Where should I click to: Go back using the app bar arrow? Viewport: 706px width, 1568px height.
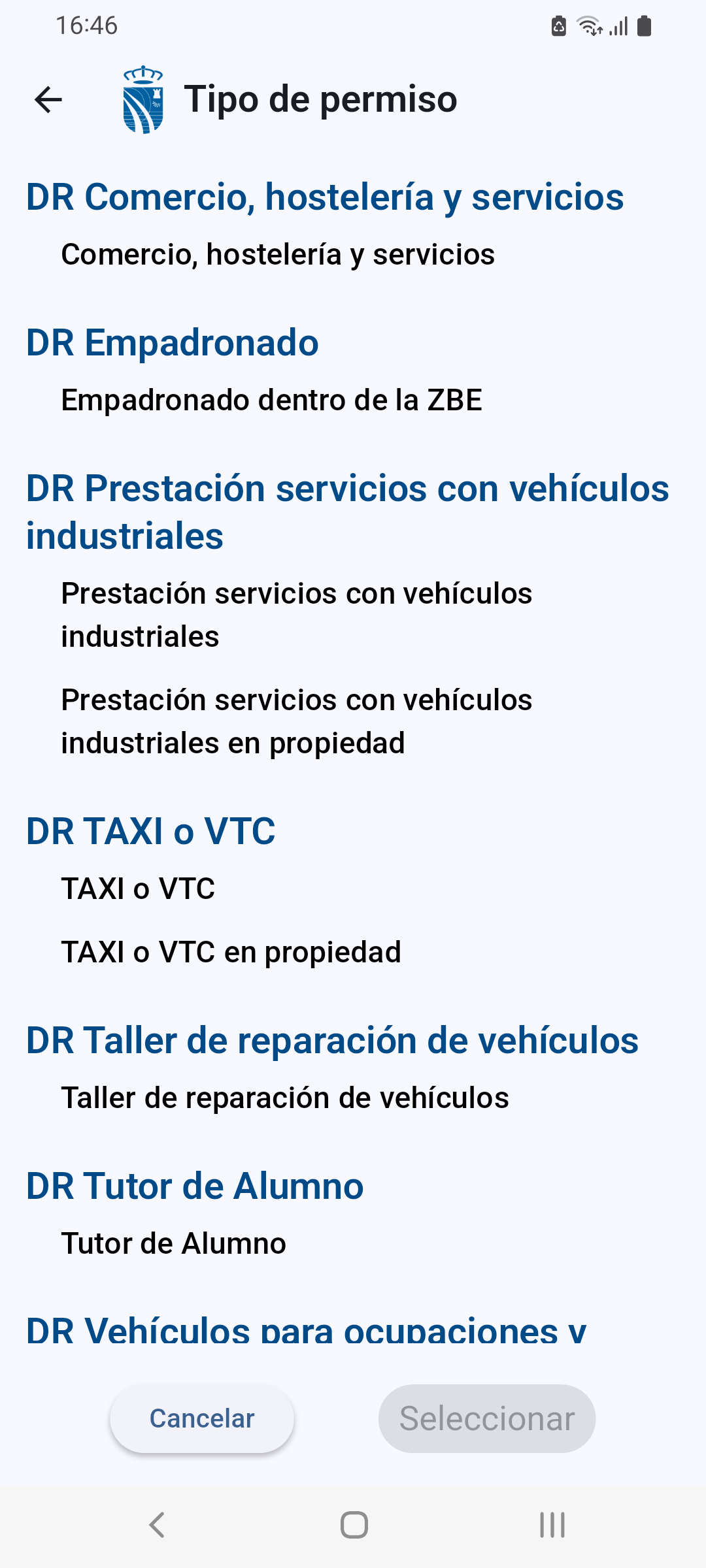48,100
